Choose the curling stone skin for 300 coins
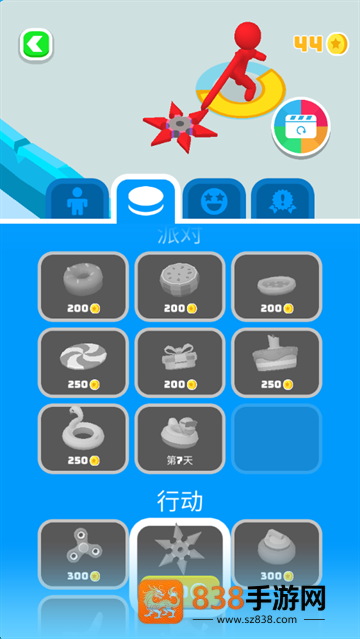Image resolution: width=360 pixels, height=639 pixels. pyautogui.click(x=276, y=554)
